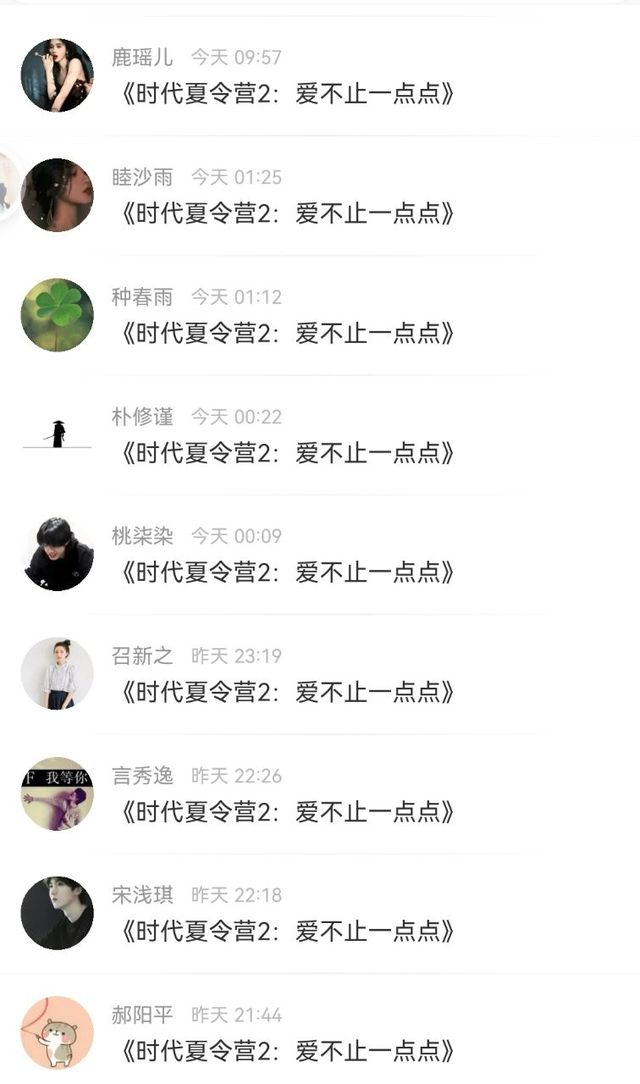Open 召新之's profile picture
Image resolution: width=640 pixels, height=1084 pixels.
pos(57,673)
